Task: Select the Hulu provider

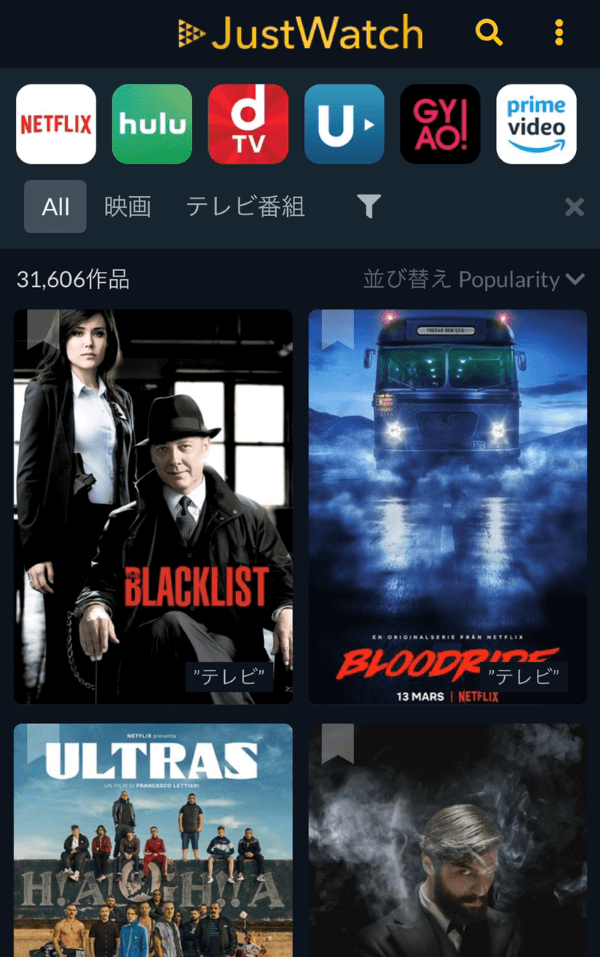Action: (x=152, y=124)
